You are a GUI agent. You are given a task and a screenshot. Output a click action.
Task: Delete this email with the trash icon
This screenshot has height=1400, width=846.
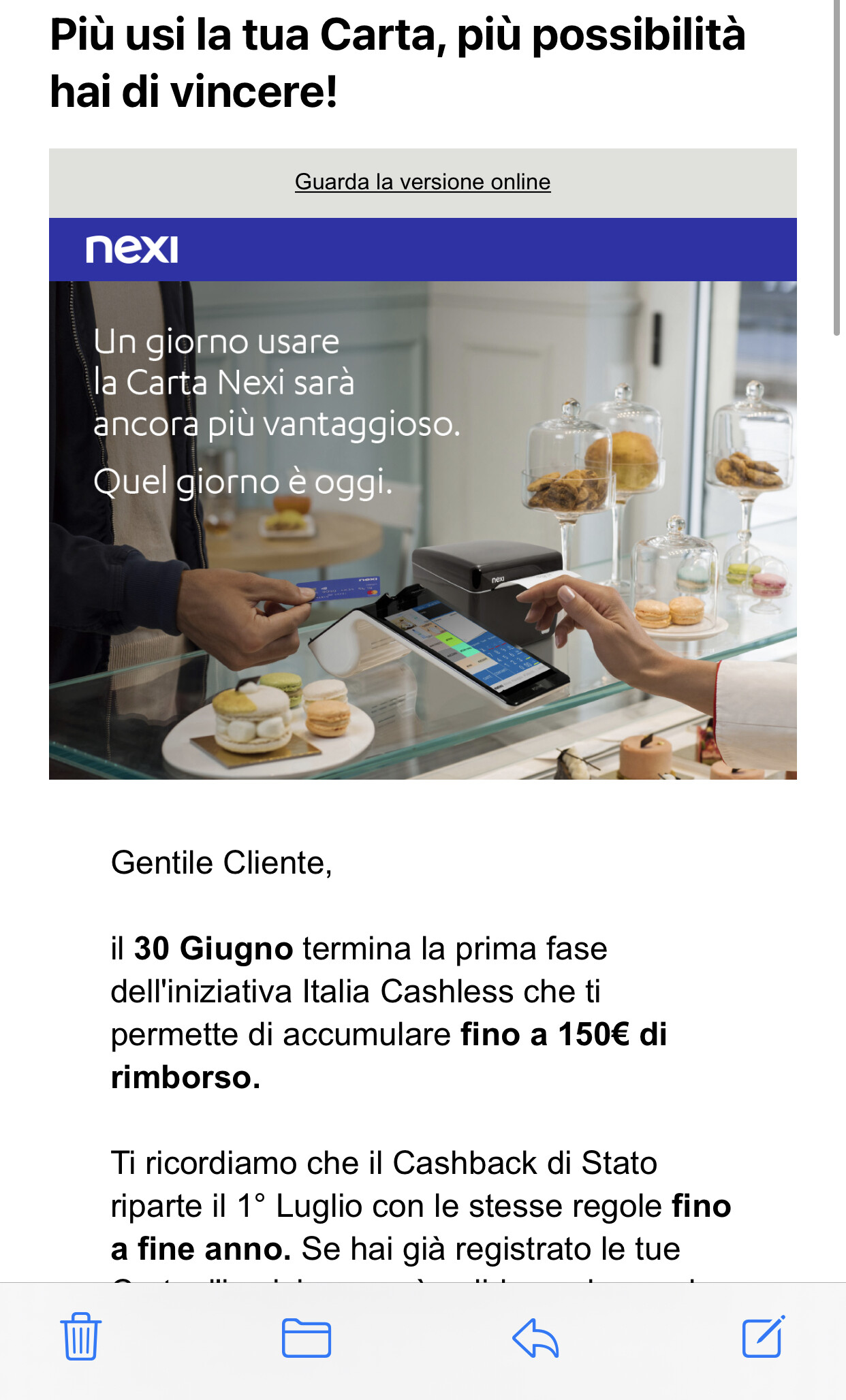81,1336
